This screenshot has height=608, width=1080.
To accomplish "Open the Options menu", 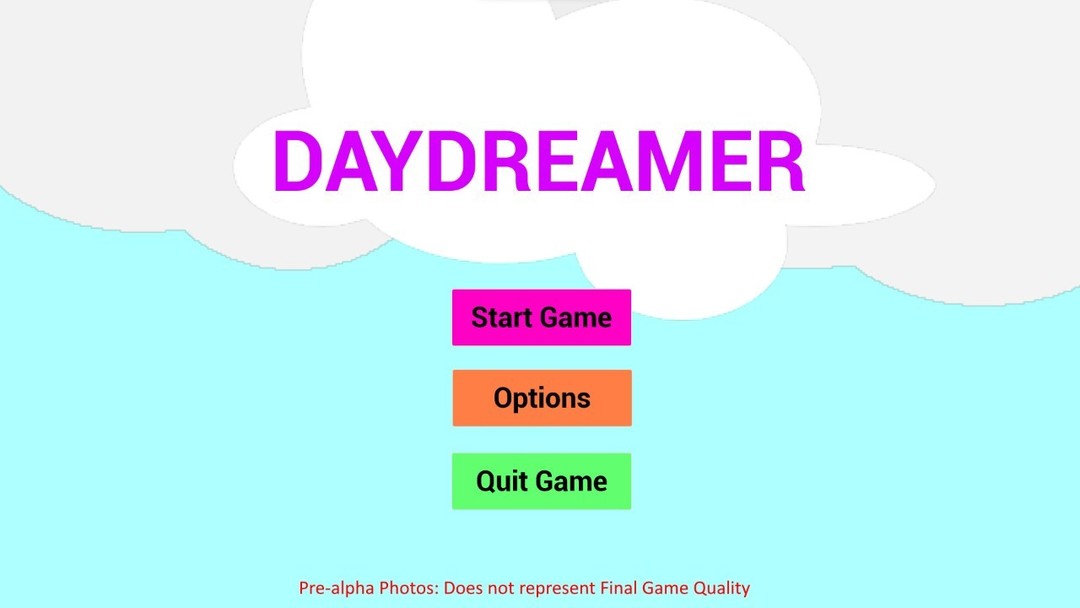I will (x=541, y=398).
